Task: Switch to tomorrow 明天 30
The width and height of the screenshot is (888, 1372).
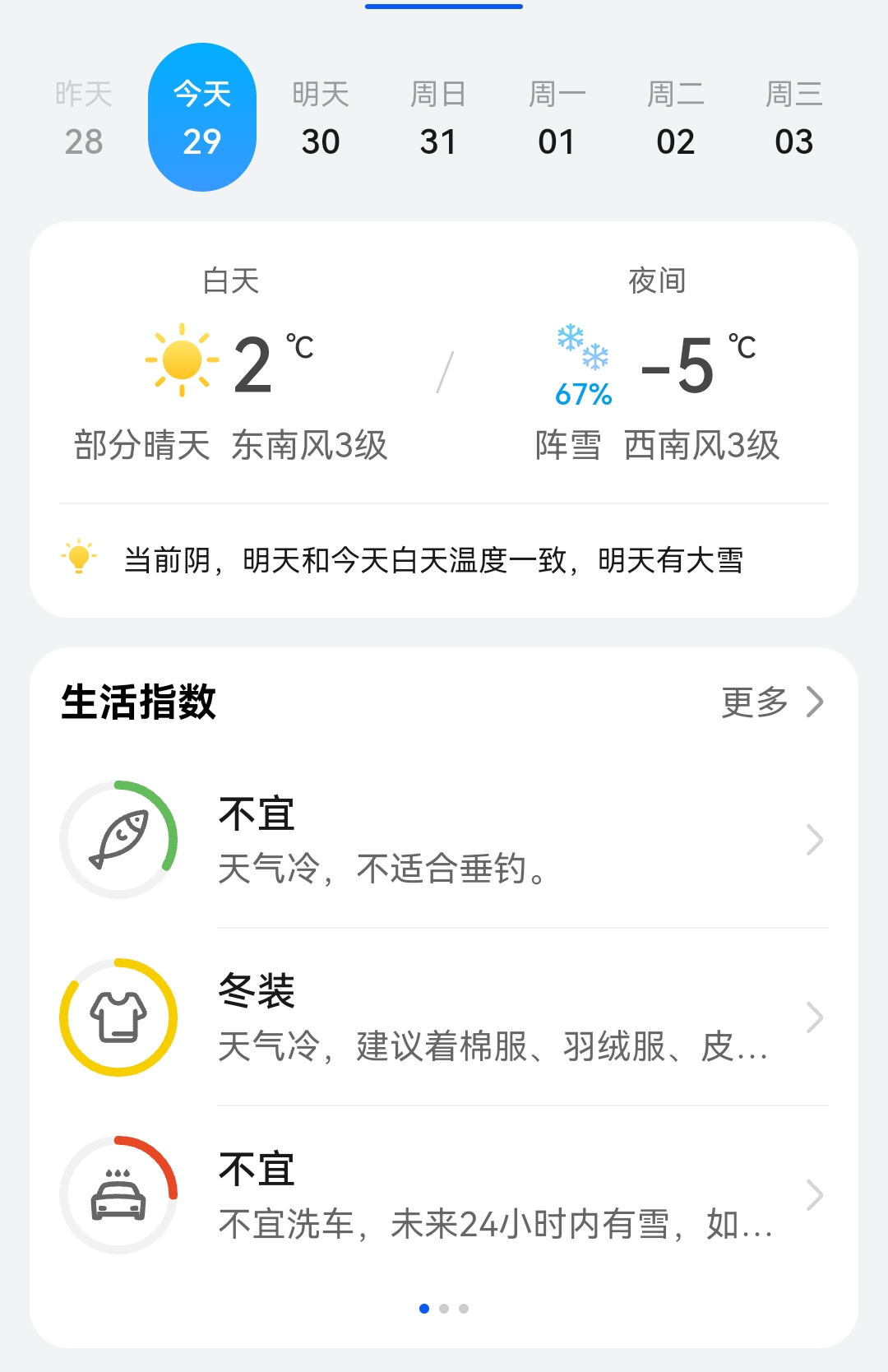Action: pos(321,118)
